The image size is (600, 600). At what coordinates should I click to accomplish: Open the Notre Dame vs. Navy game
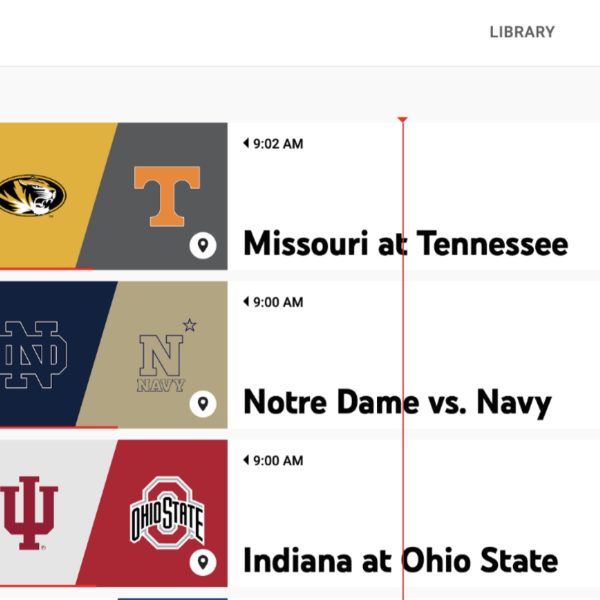click(x=397, y=402)
